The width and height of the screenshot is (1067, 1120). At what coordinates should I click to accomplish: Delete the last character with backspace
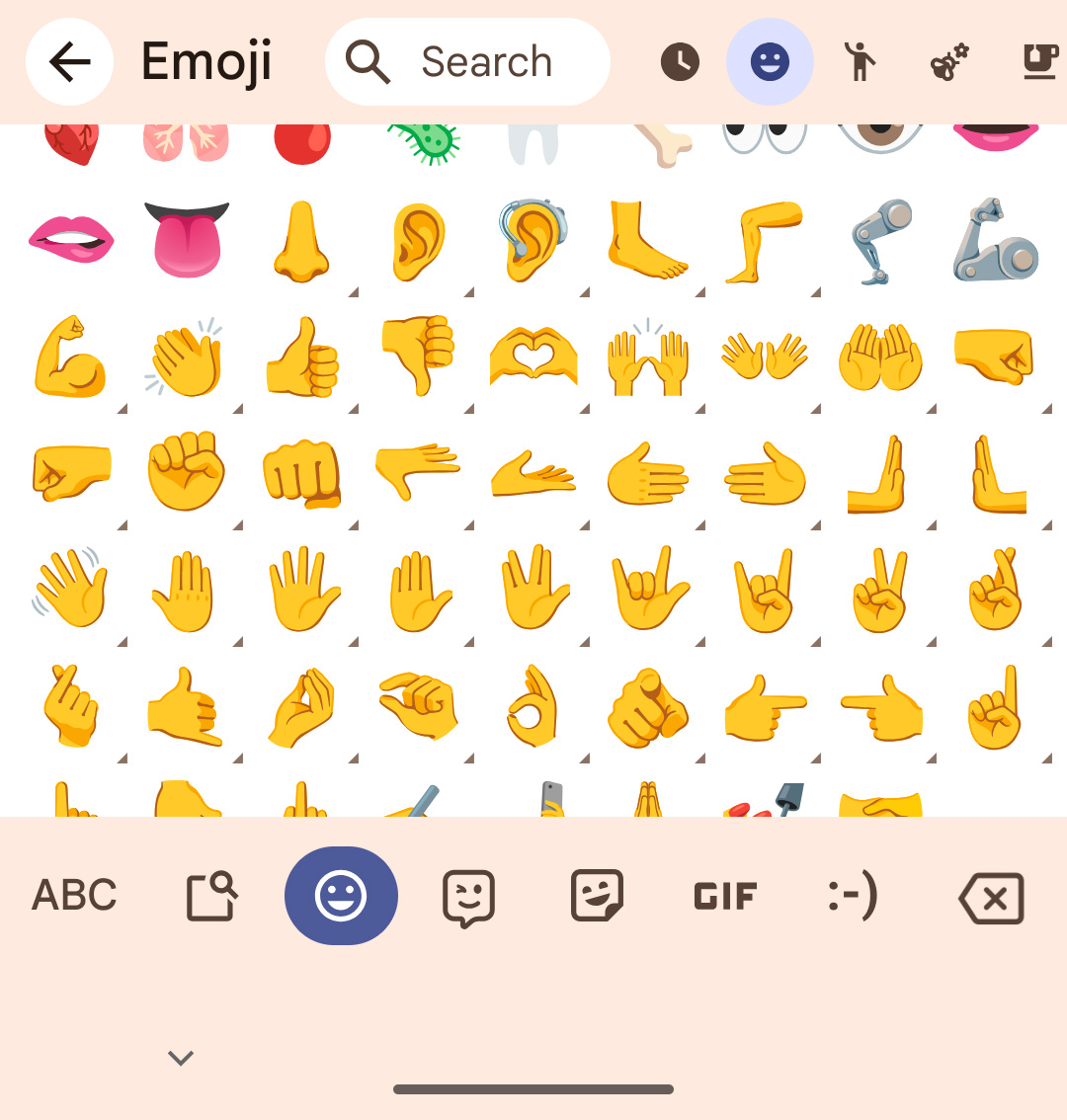pos(991,898)
